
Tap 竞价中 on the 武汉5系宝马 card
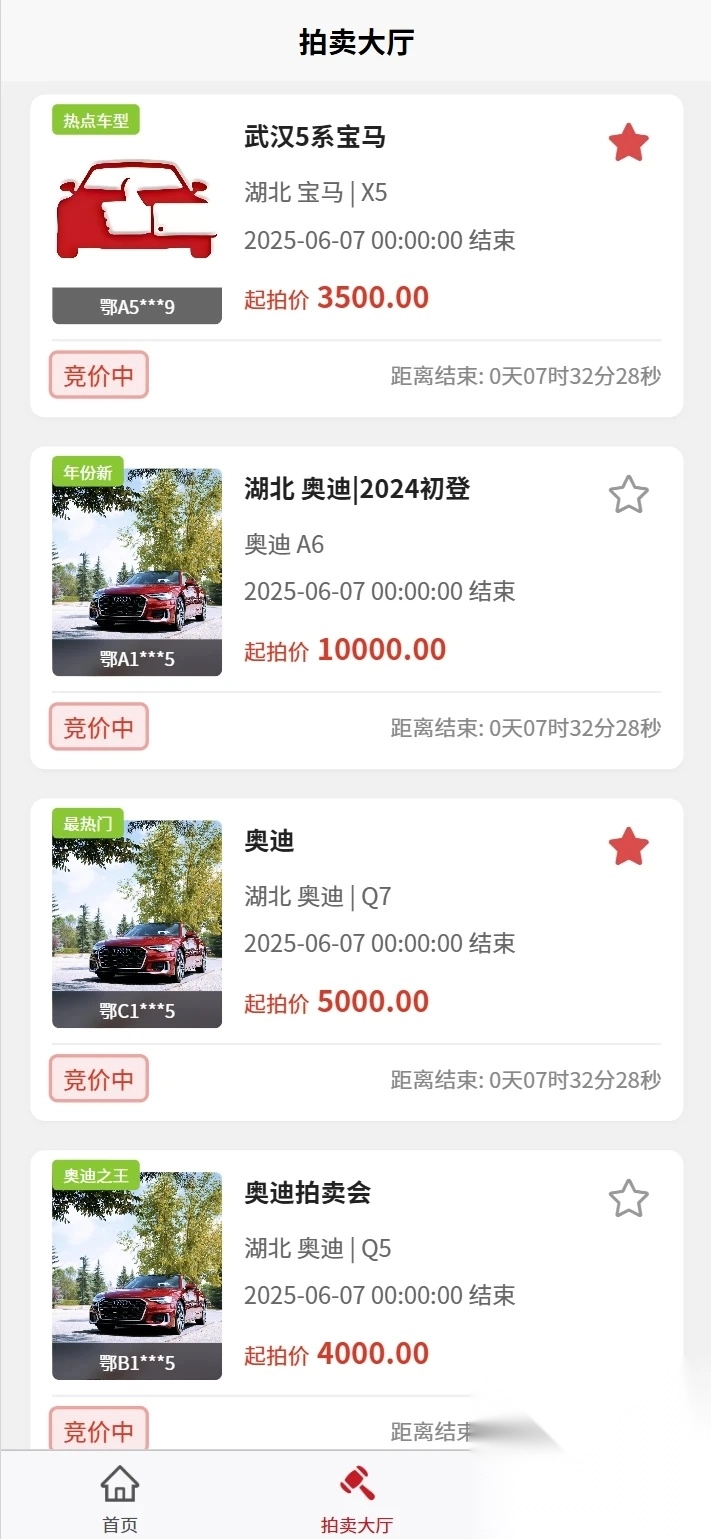(x=99, y=376)
